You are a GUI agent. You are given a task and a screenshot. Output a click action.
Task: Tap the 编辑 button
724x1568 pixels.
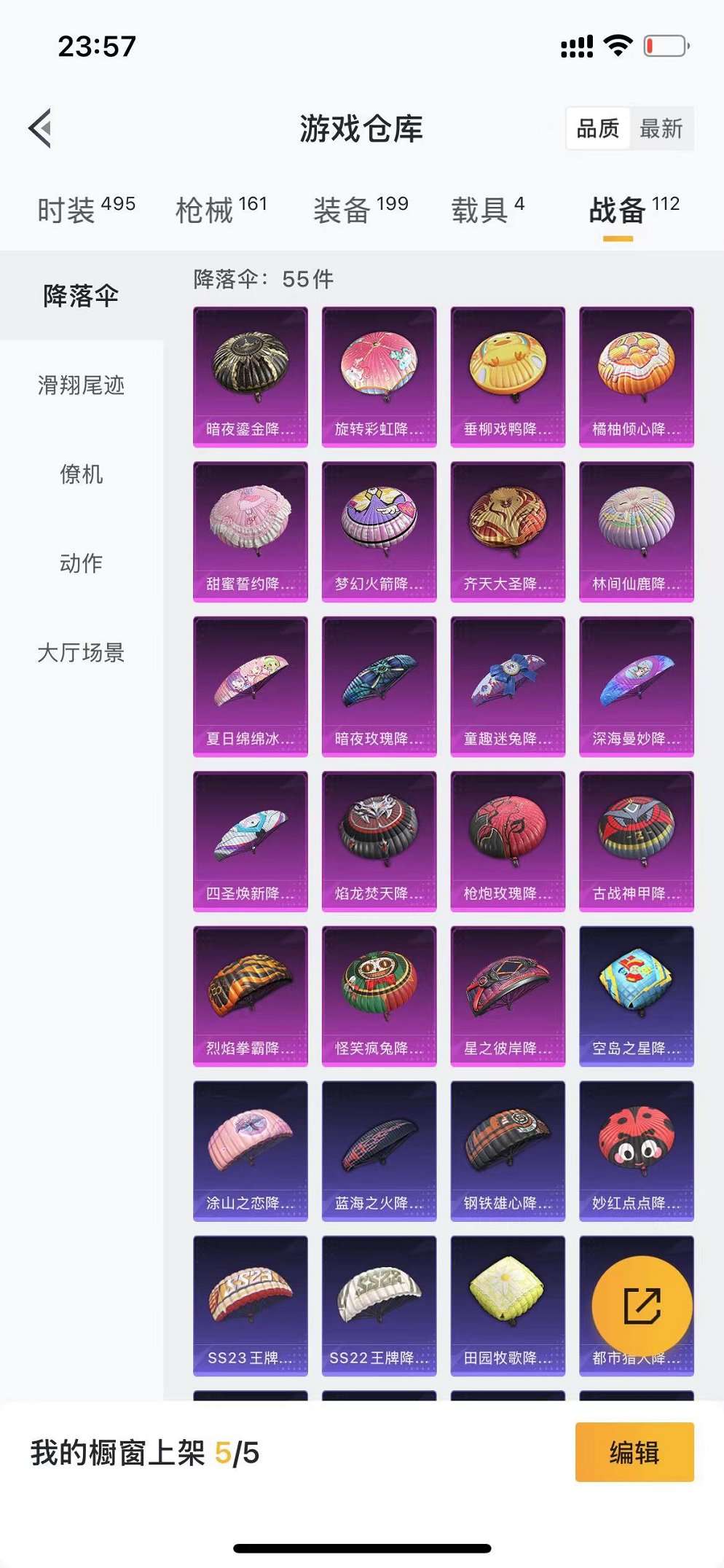(x=634, y=1452)
